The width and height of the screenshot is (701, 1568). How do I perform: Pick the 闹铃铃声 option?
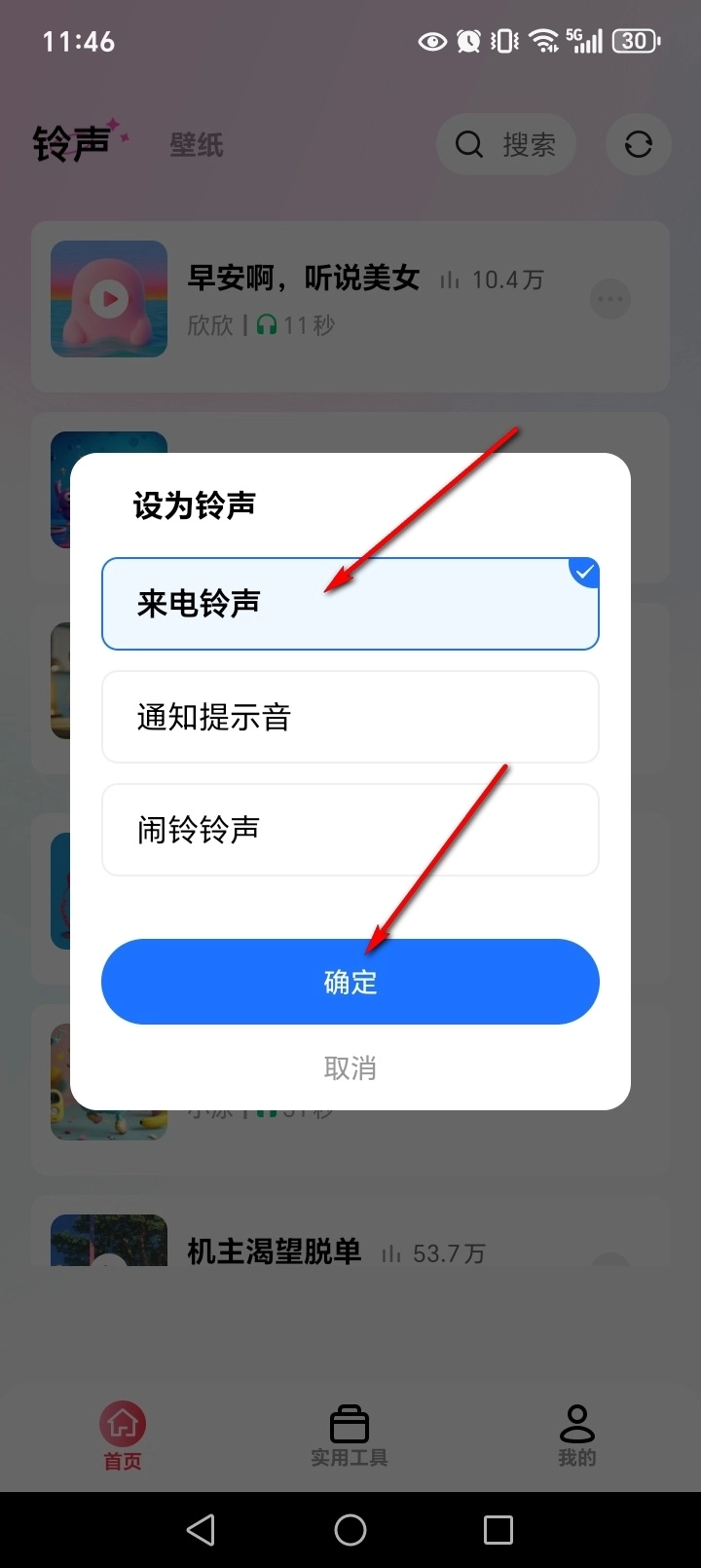pos(350,831)
